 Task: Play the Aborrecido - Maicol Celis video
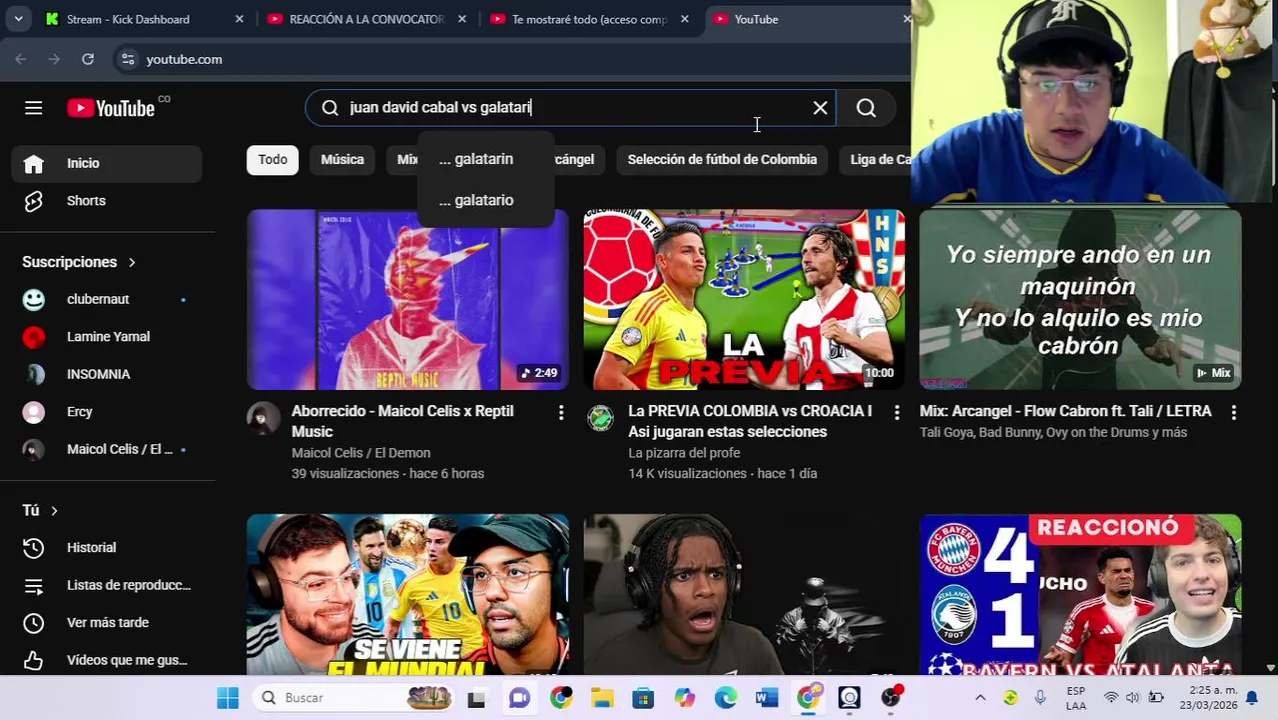pyautogui.click(x=407, y=299)
